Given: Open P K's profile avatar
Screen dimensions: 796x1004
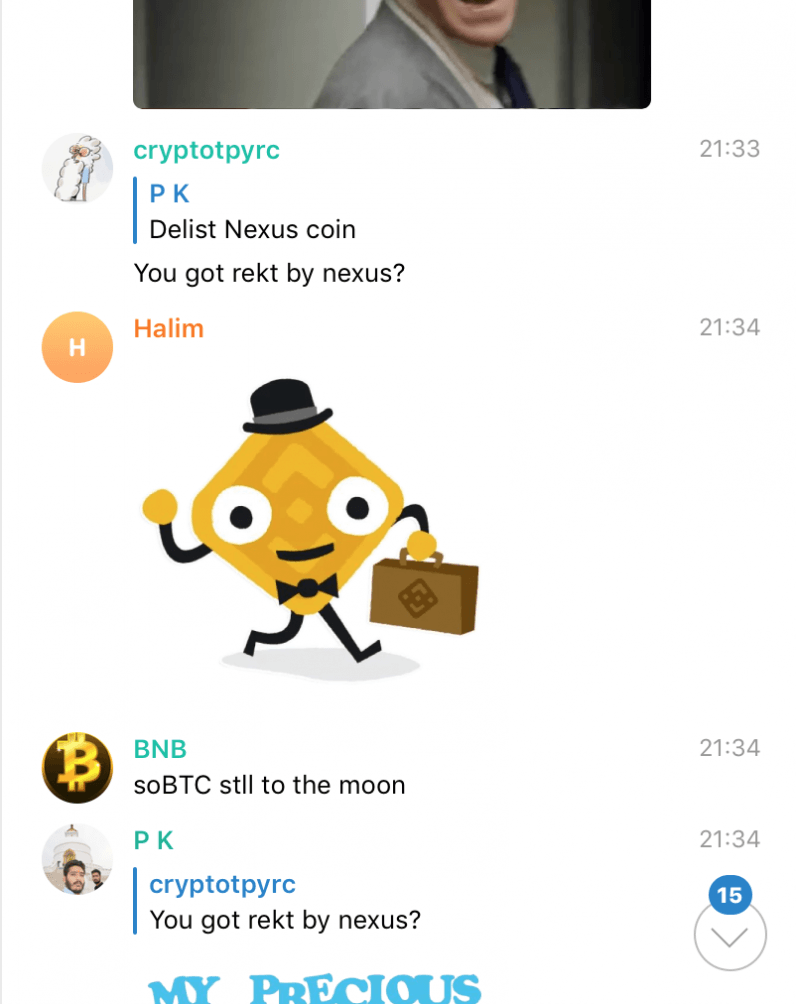Looking at the screenshot, I should tap(77, 859).
